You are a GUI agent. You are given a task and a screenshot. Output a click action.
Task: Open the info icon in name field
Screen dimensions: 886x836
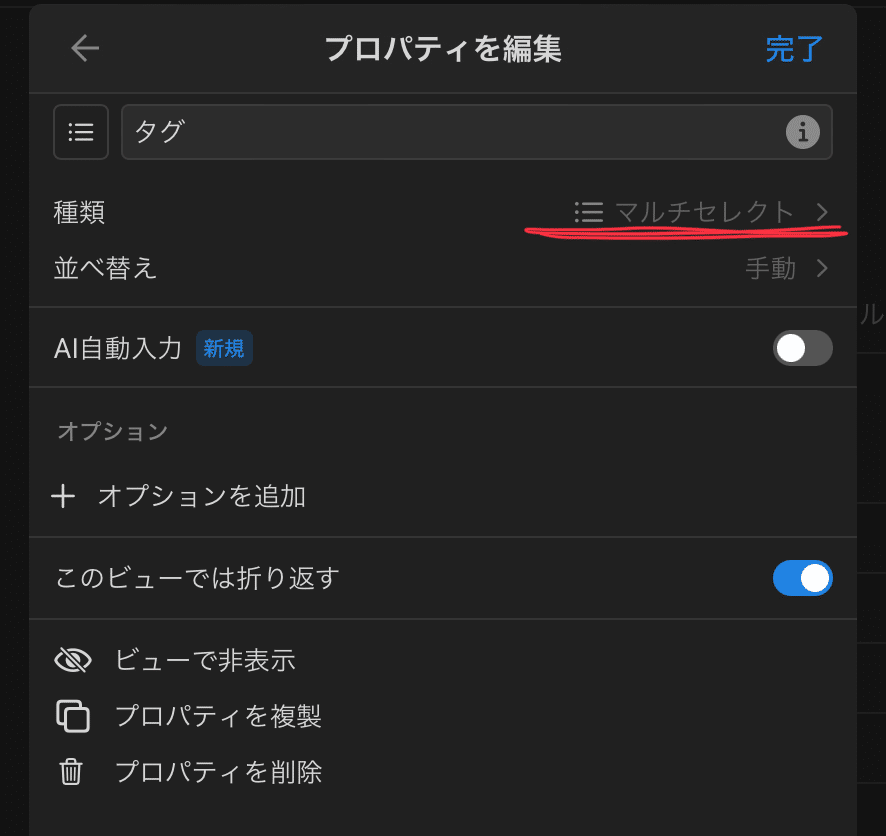coord(803,132)
